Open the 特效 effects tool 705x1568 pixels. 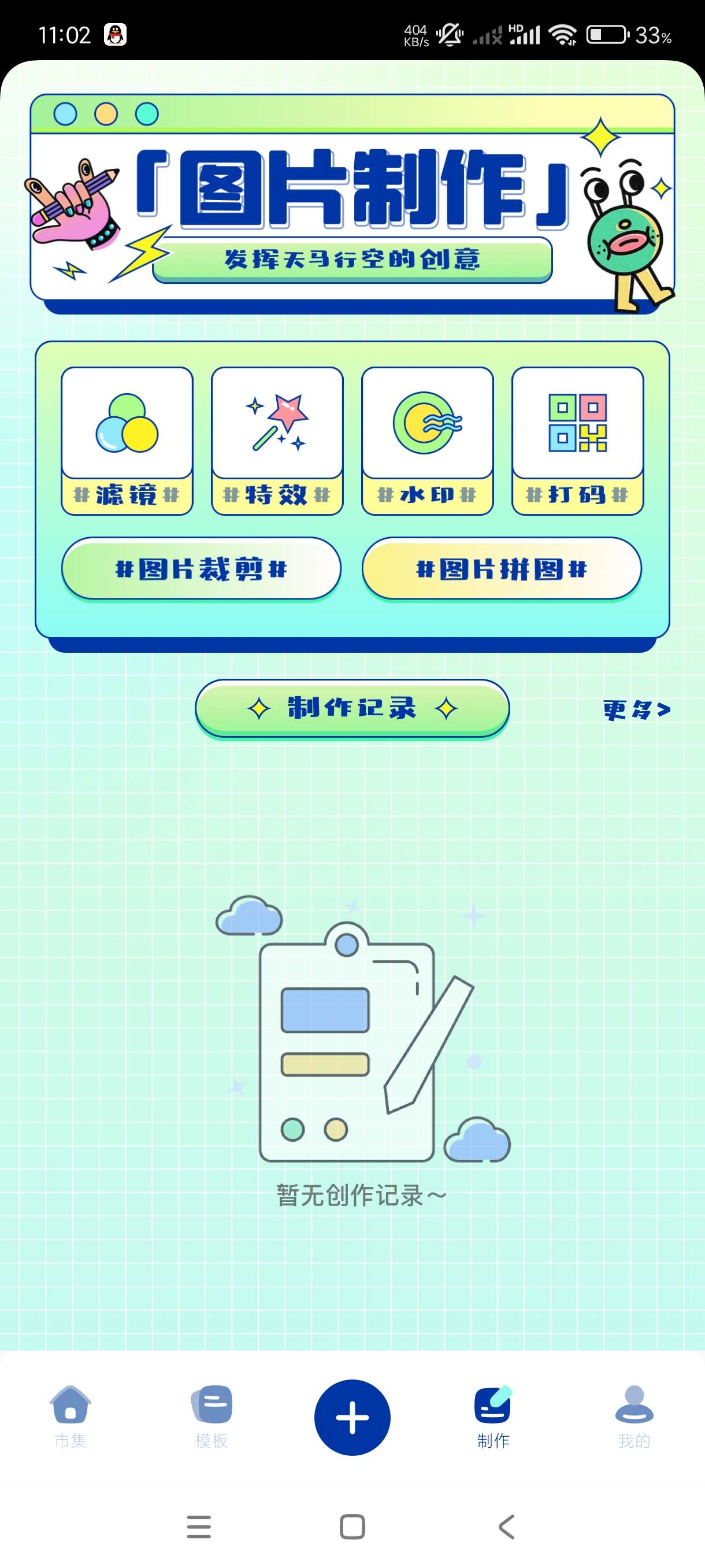tap(277, 441)
